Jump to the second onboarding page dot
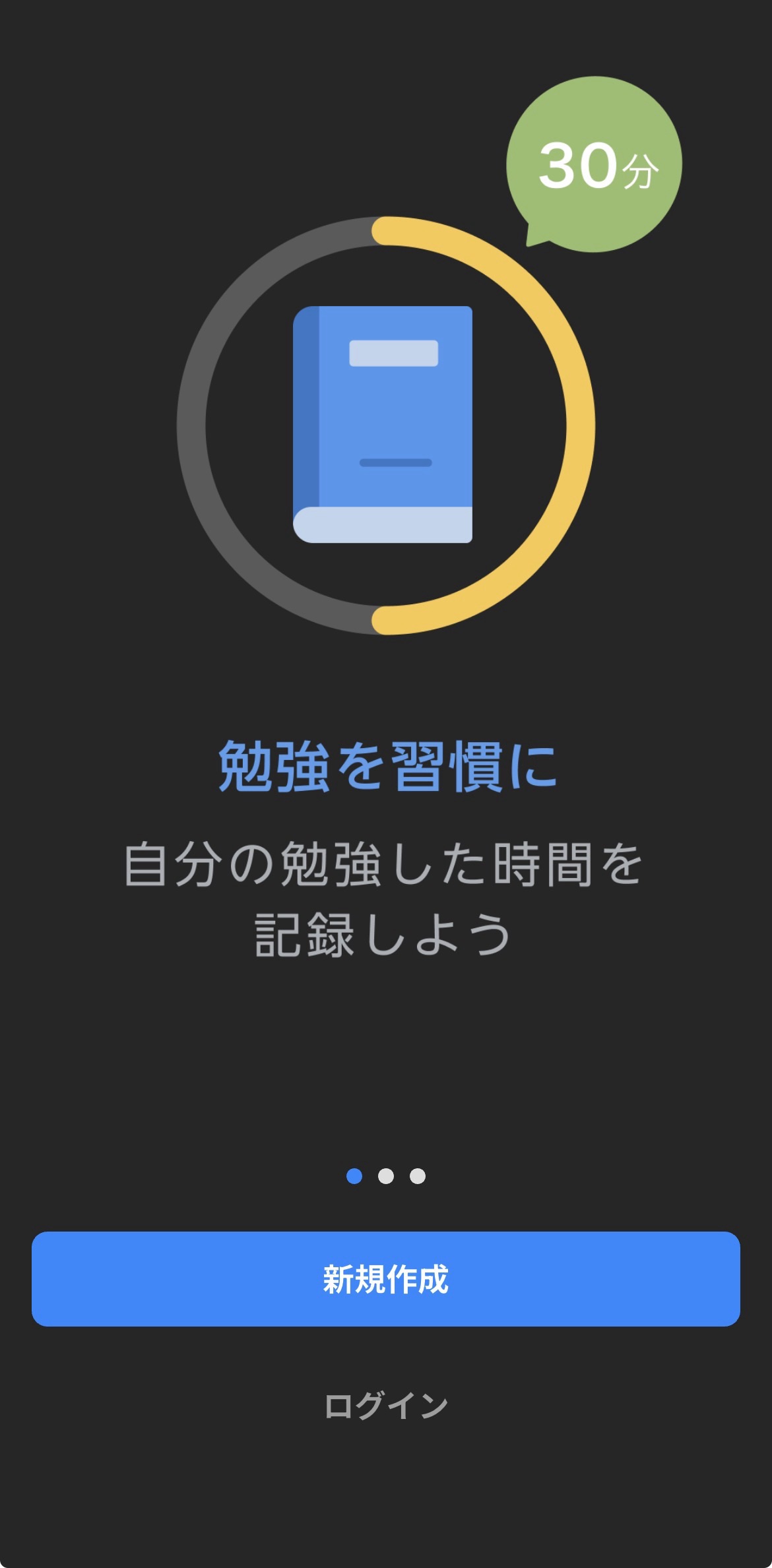Viewport: 772px width, 1568px height. click(x=386, y=1176)
